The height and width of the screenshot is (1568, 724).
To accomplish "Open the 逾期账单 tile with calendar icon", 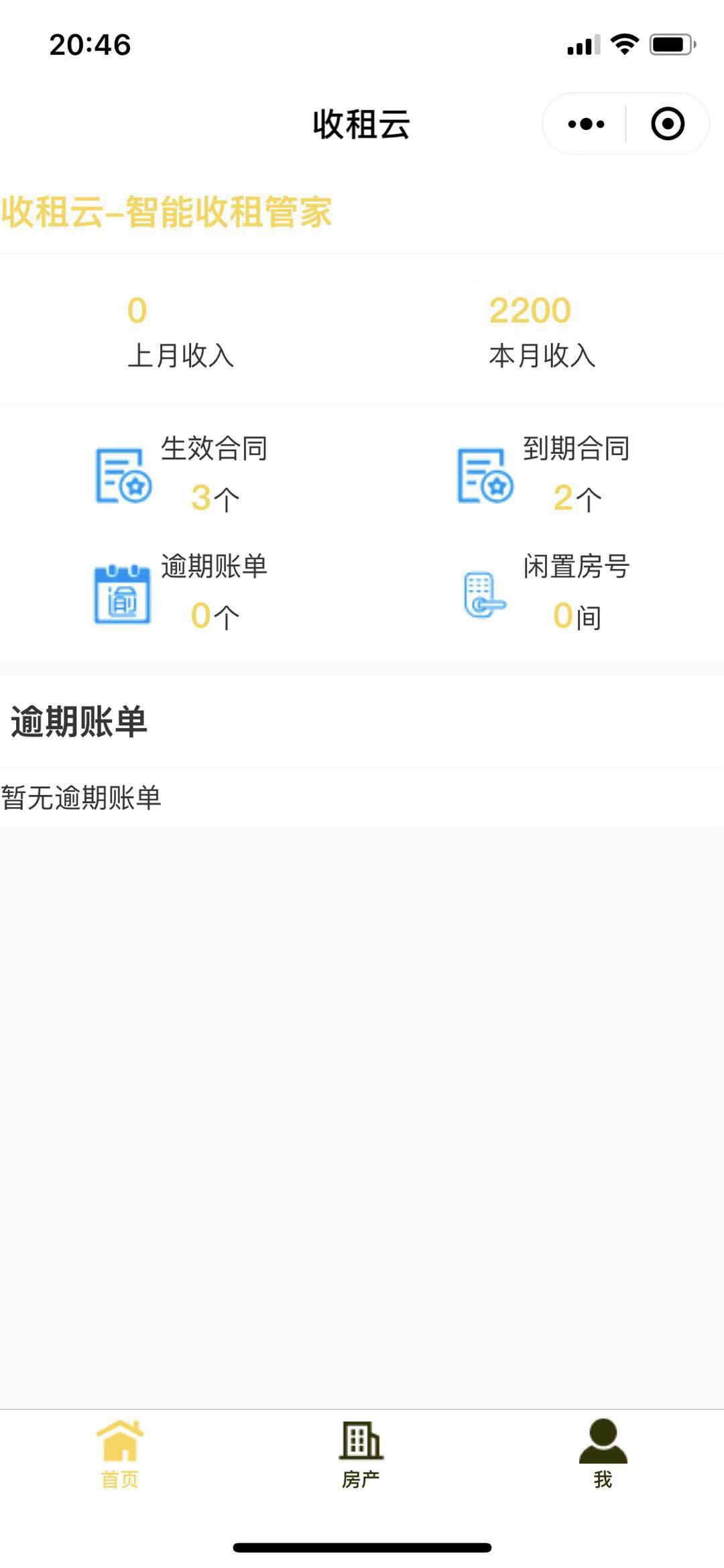I will tap(181, 593).
